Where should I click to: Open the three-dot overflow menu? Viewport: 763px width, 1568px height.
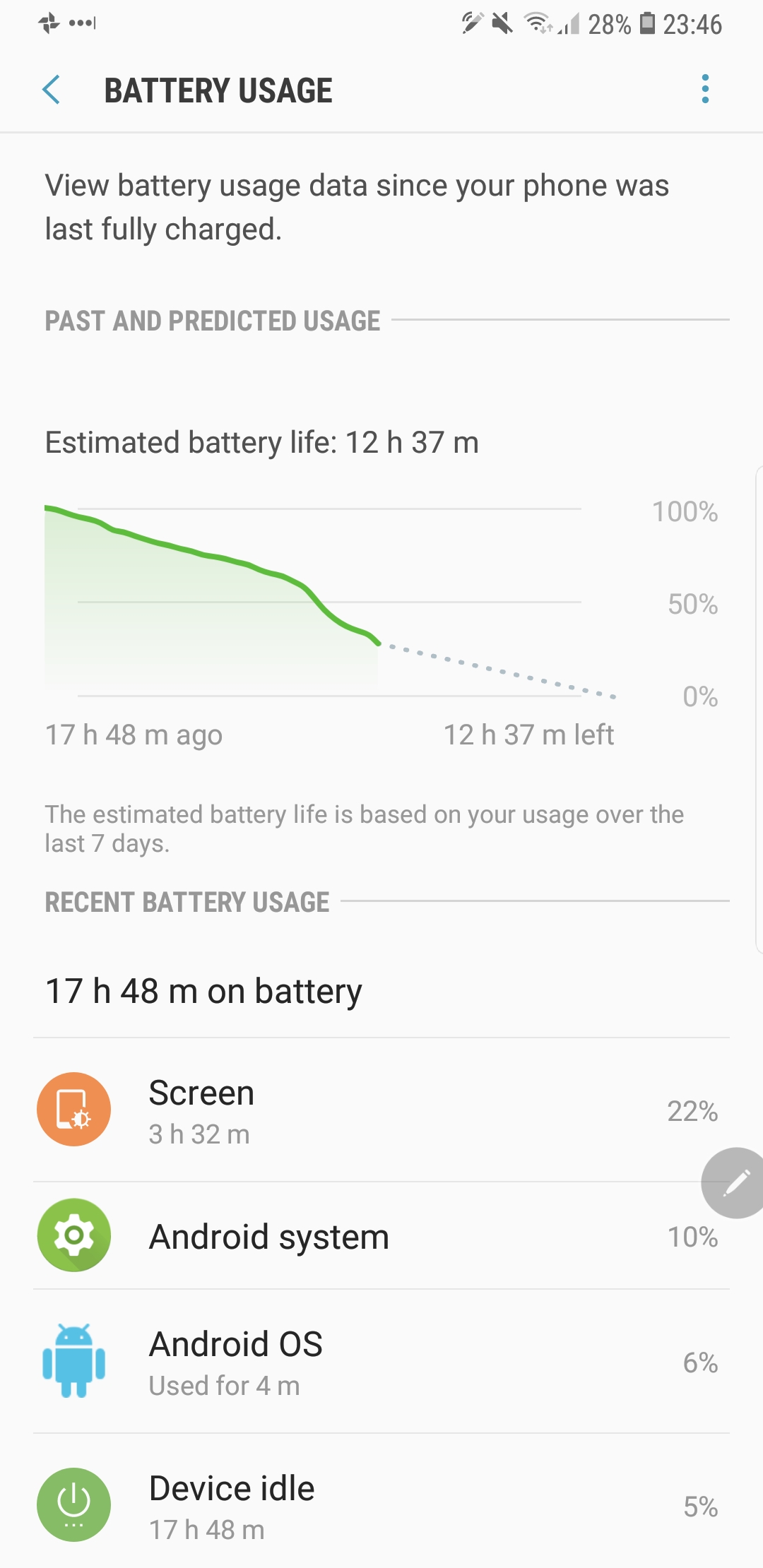pos(704,89)
